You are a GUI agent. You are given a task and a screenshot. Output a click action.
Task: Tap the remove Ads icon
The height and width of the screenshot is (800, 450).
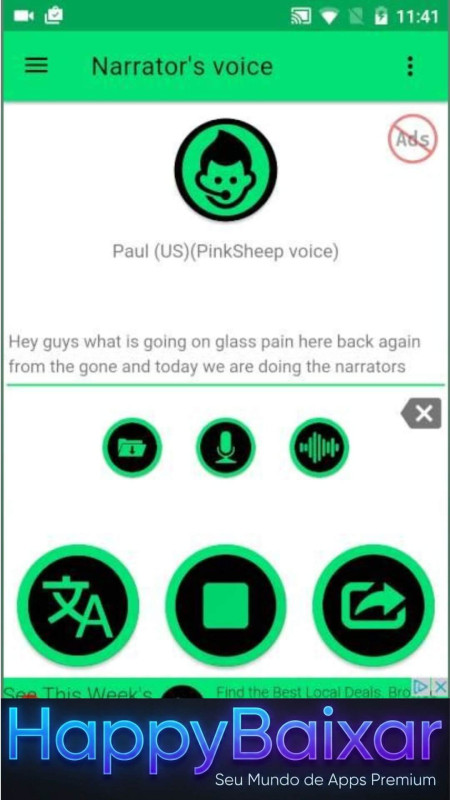pos(412,139)
